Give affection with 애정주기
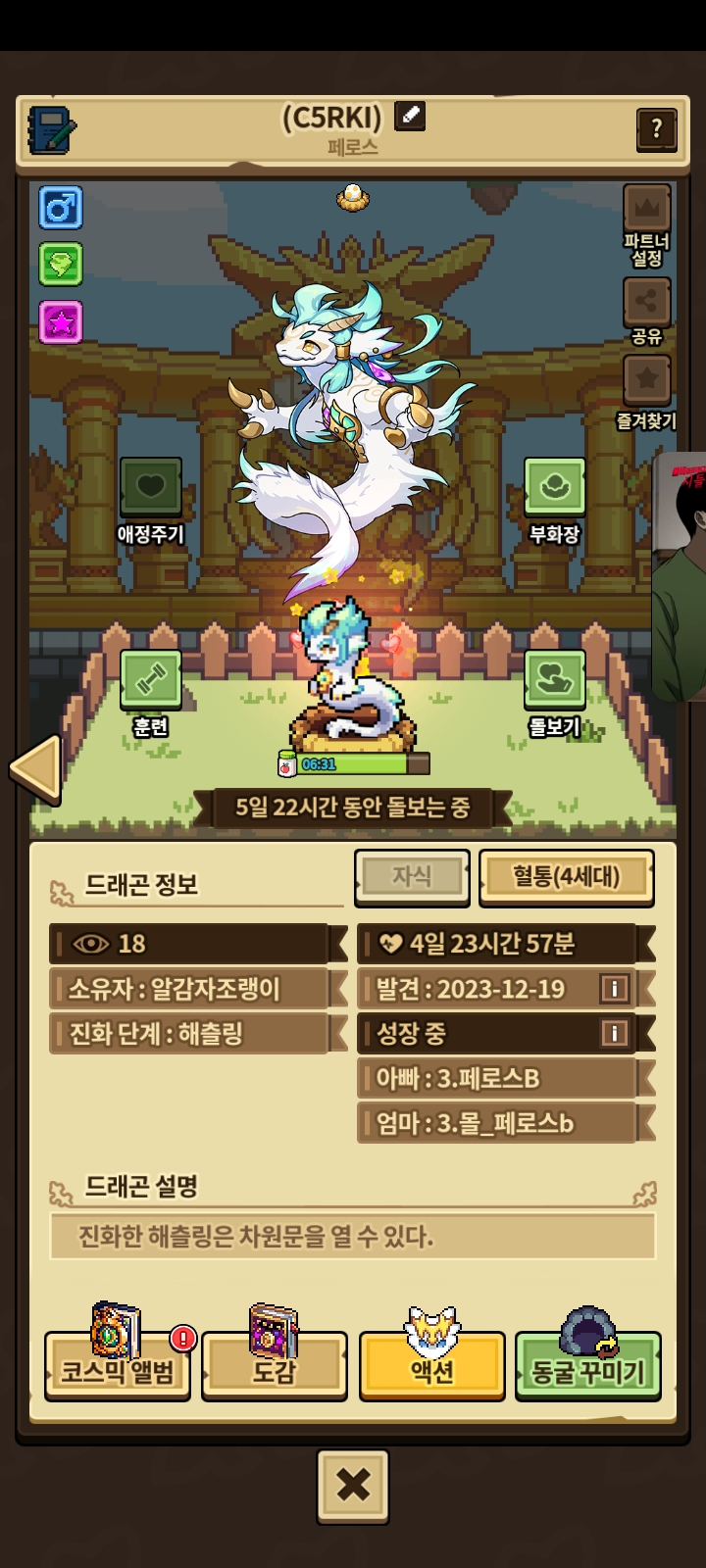The width and height of the screenshot is (706, 1568). click(x=151, y=487)
